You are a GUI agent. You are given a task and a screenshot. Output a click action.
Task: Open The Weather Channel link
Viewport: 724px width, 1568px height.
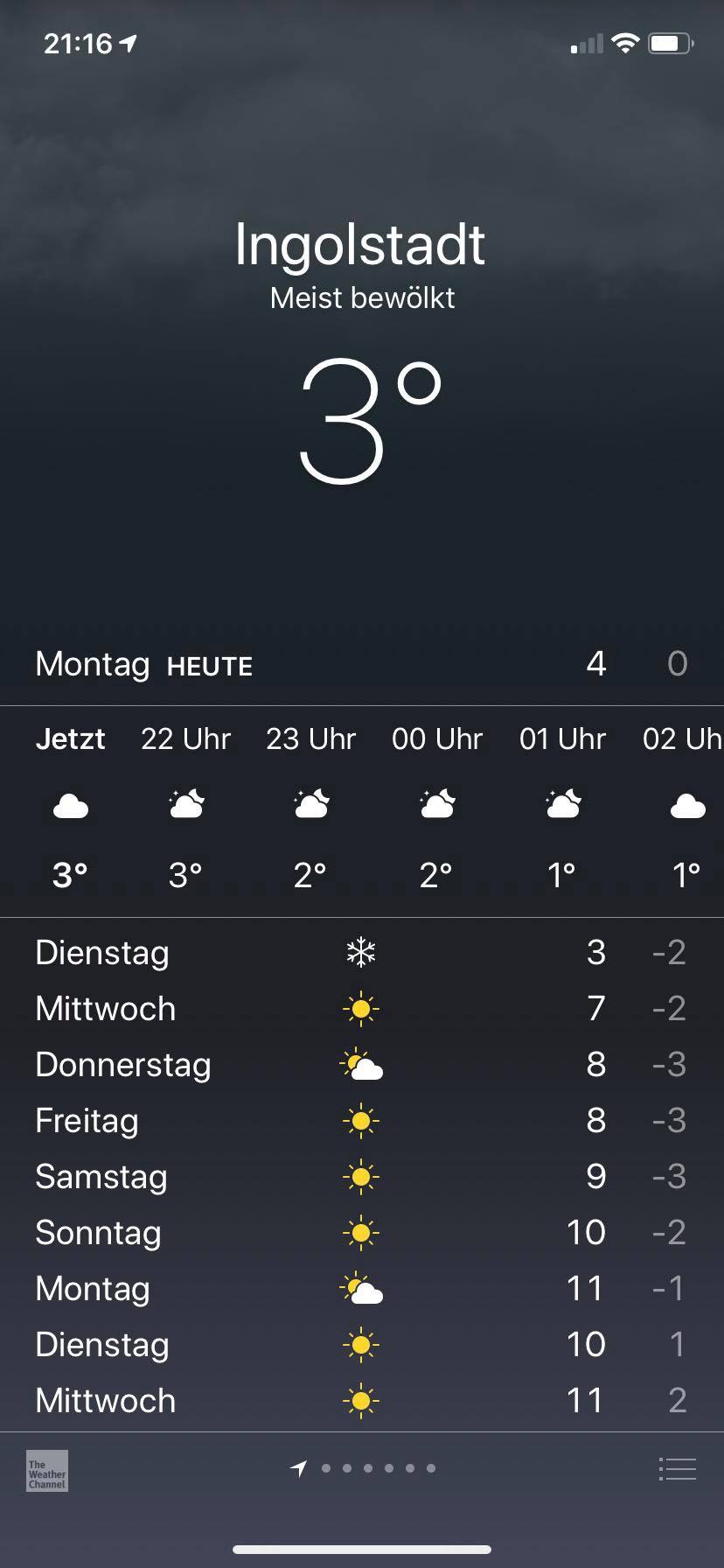point(47,1471)
